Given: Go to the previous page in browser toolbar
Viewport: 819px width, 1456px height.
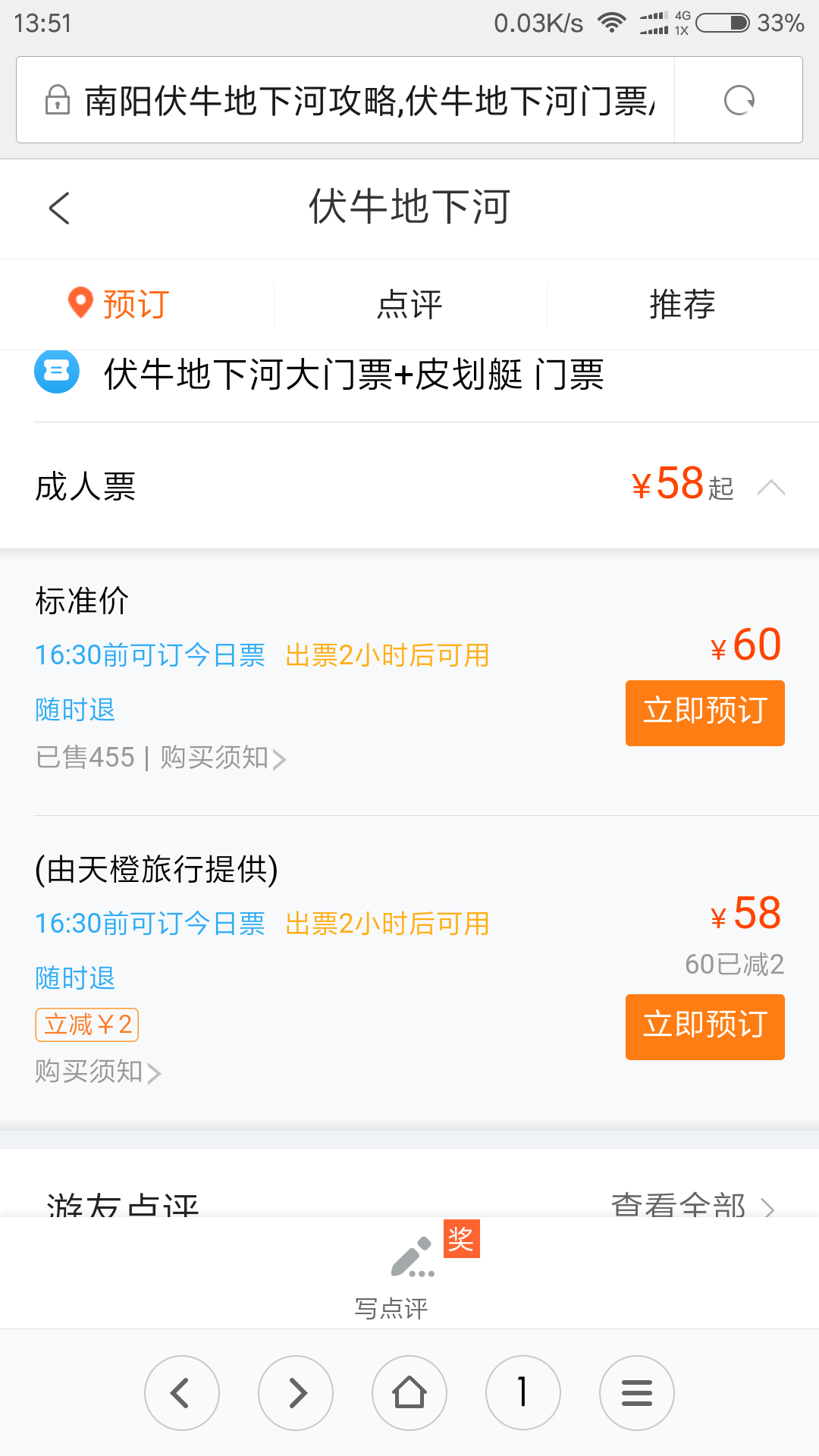Looking at the screenshot, I should pos(182,1393).
